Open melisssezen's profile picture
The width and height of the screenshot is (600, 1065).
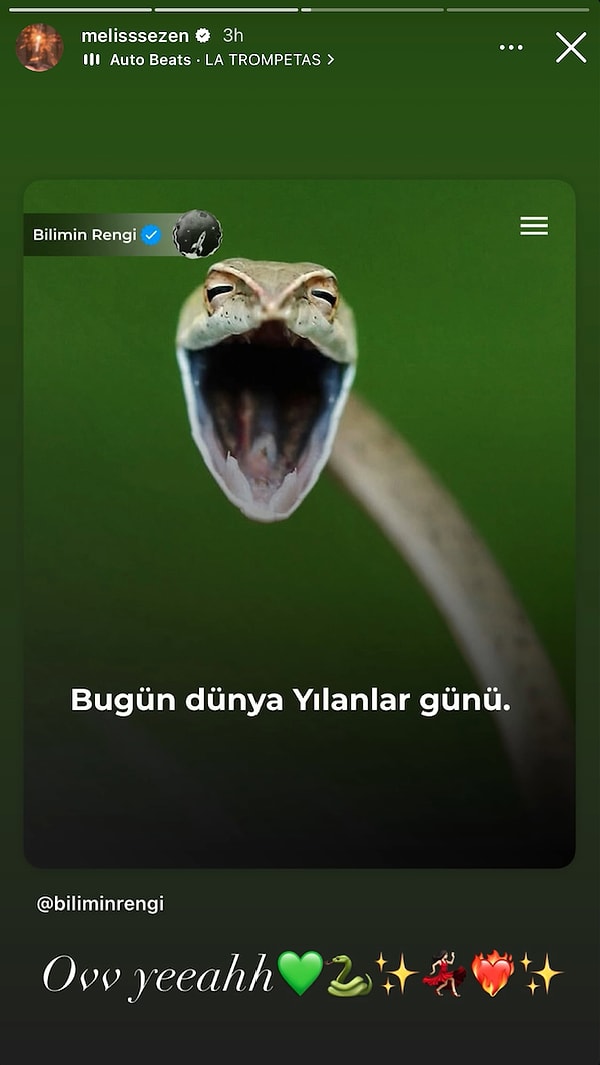pyautogui.click(x=40, y=47)
